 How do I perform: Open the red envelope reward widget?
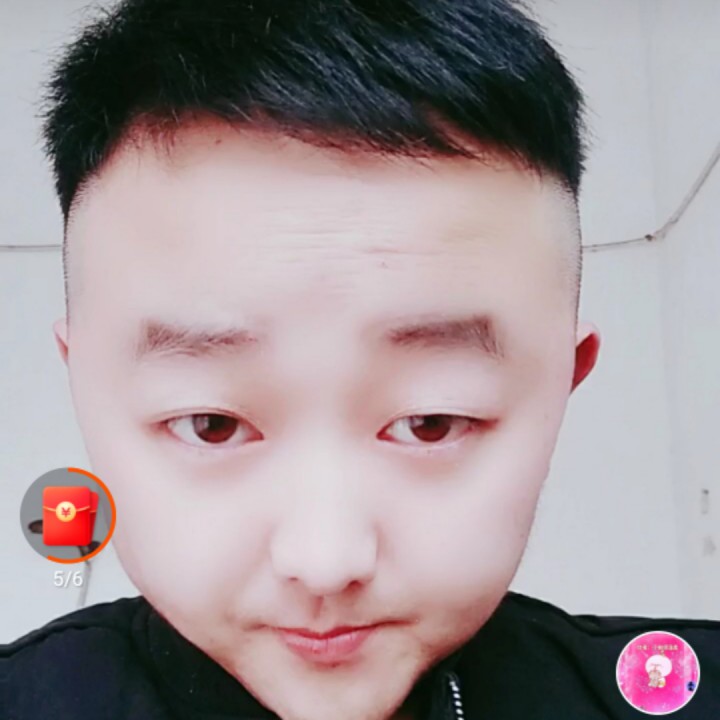68,516
